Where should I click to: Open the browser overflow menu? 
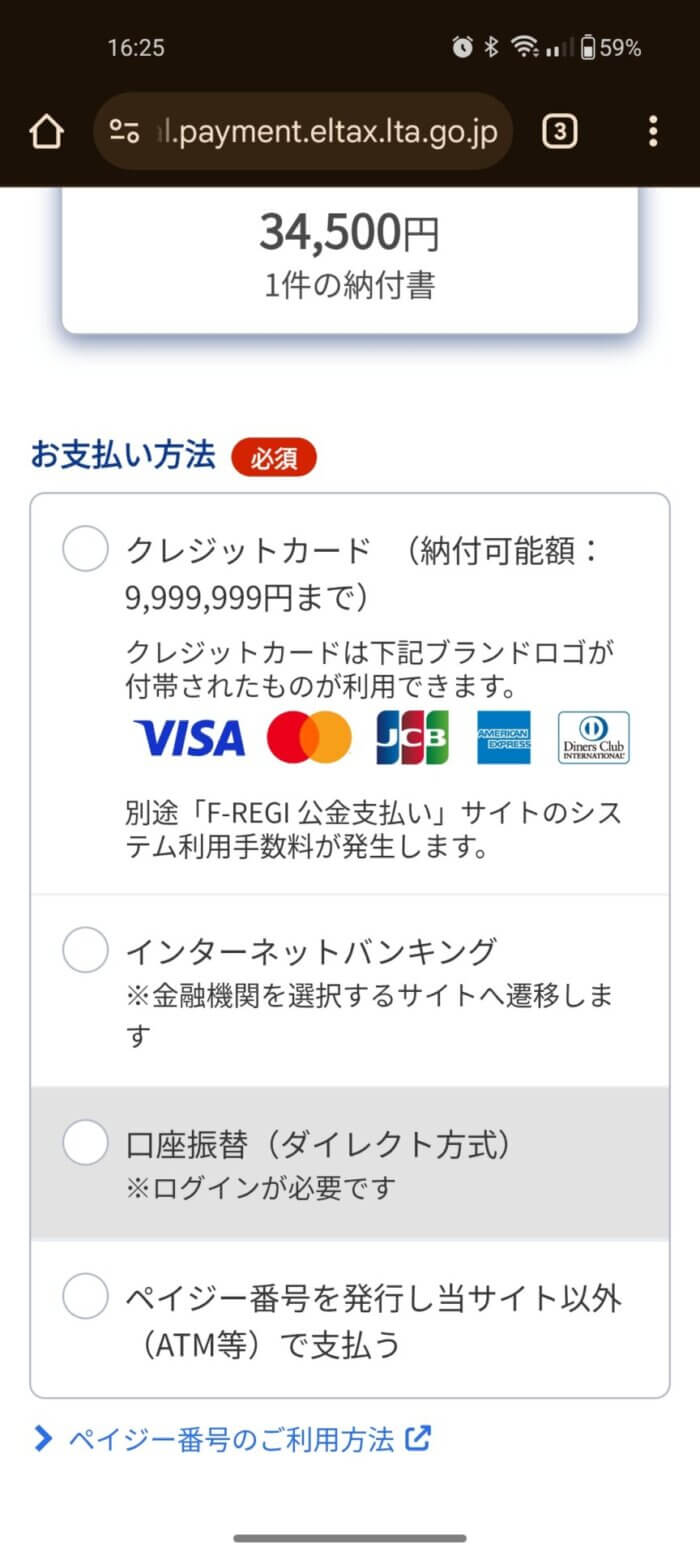coord(652,131)
